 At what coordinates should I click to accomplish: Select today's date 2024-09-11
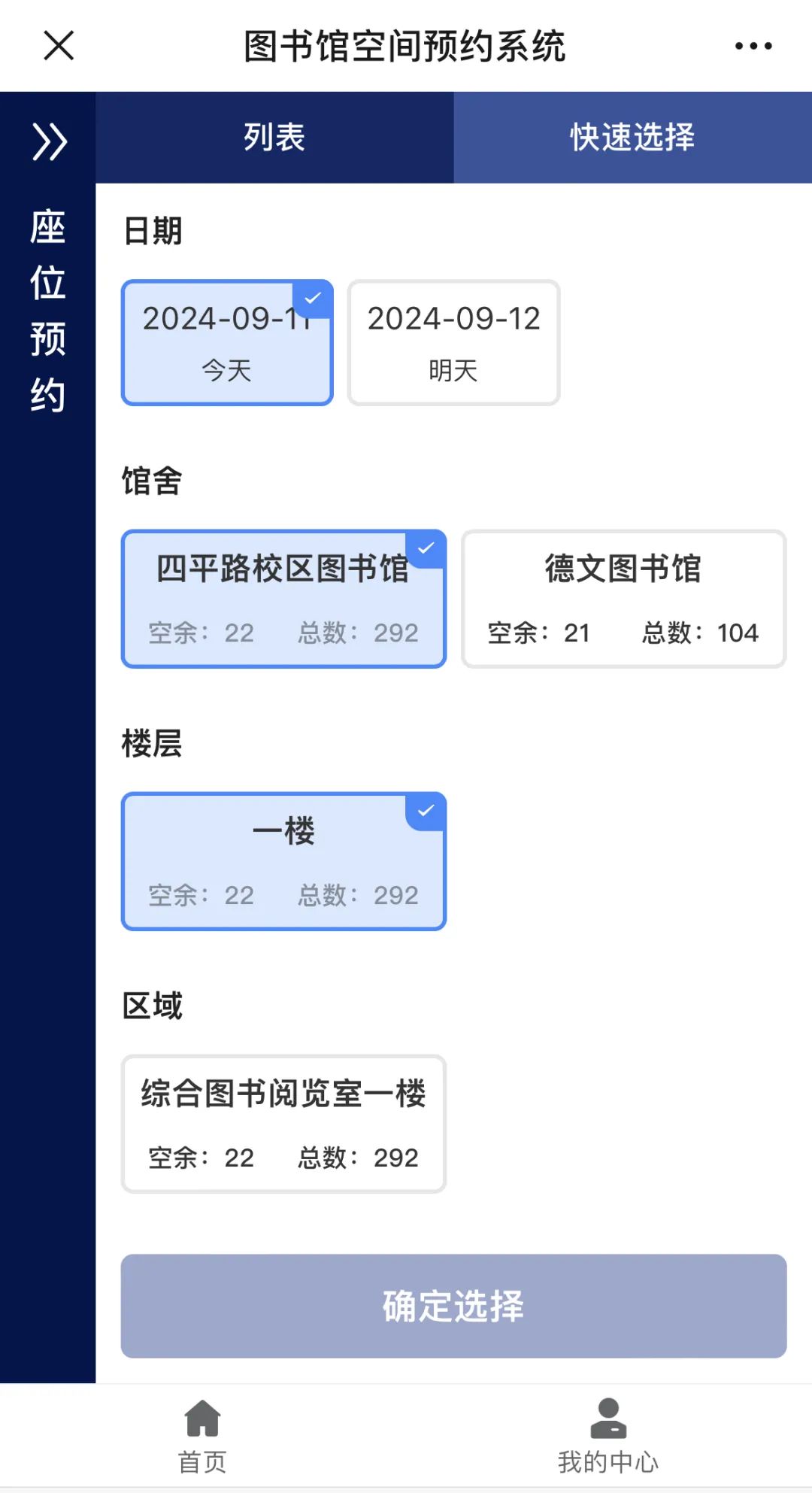227,343
